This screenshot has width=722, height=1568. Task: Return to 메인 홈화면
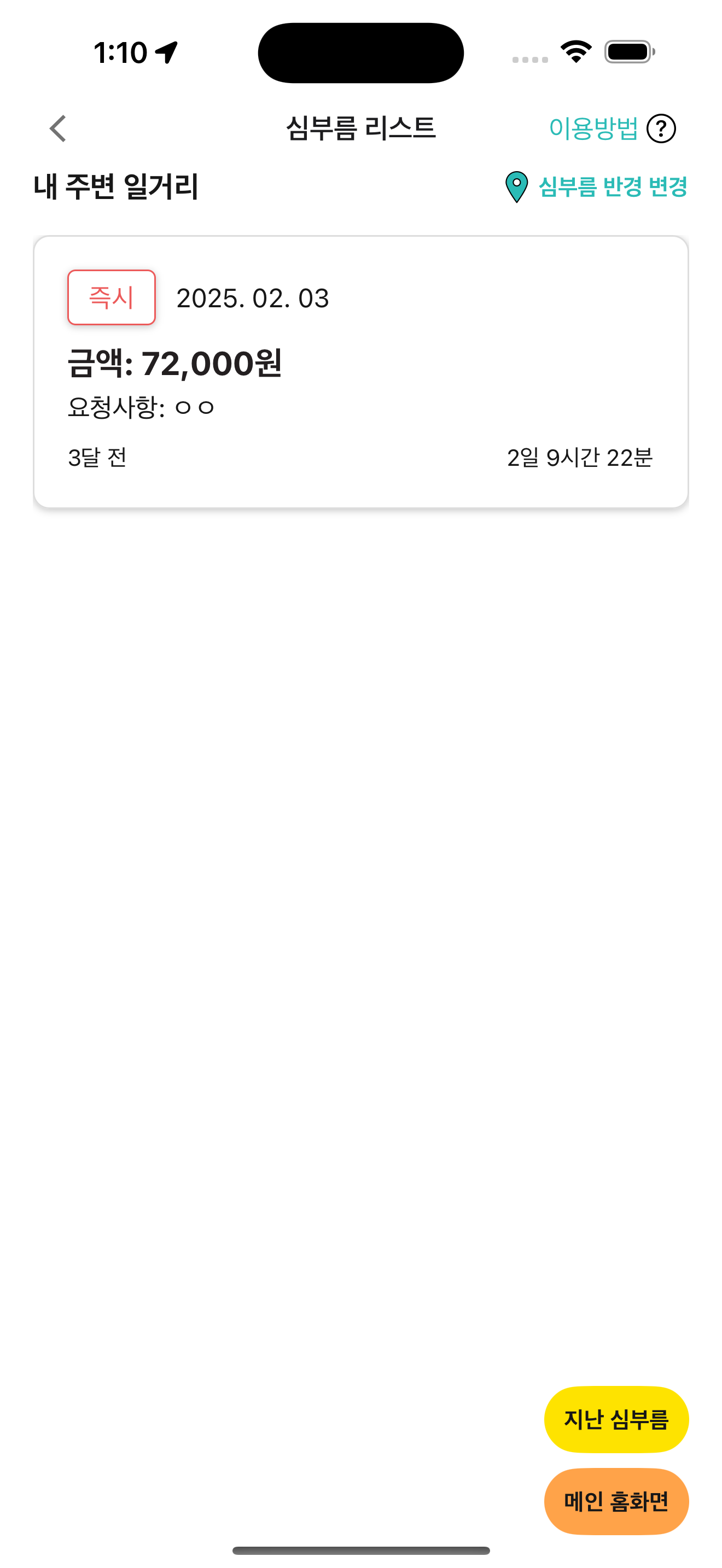point(616,1502)
